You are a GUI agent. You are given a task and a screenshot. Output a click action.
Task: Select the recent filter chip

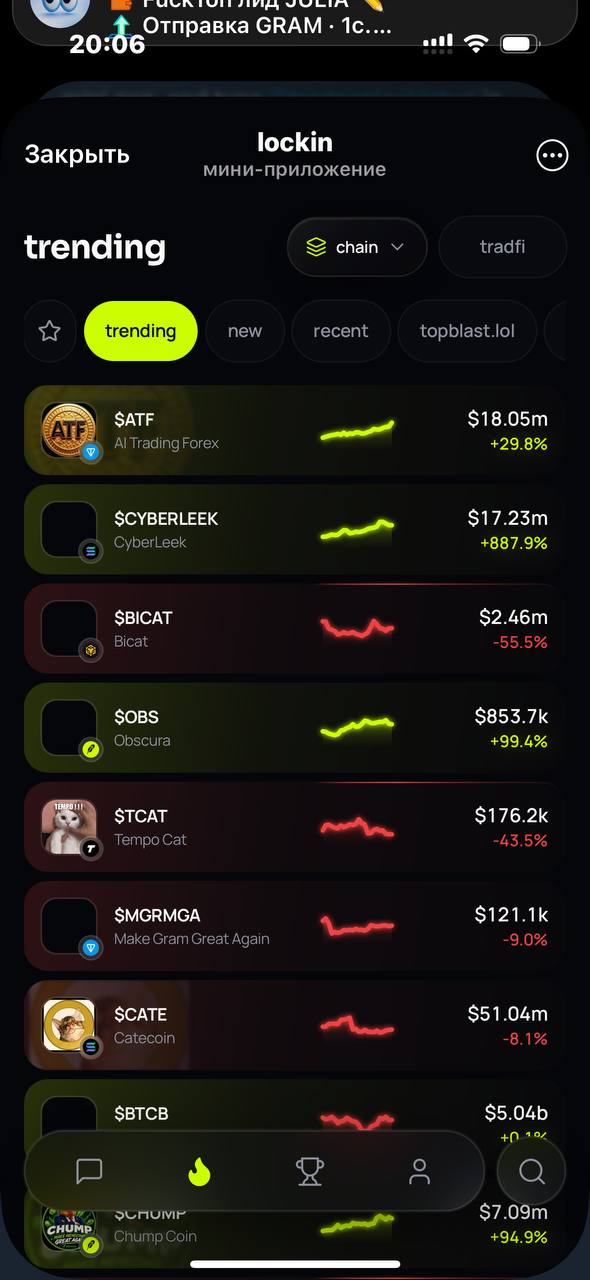click(x=341, y=331)
